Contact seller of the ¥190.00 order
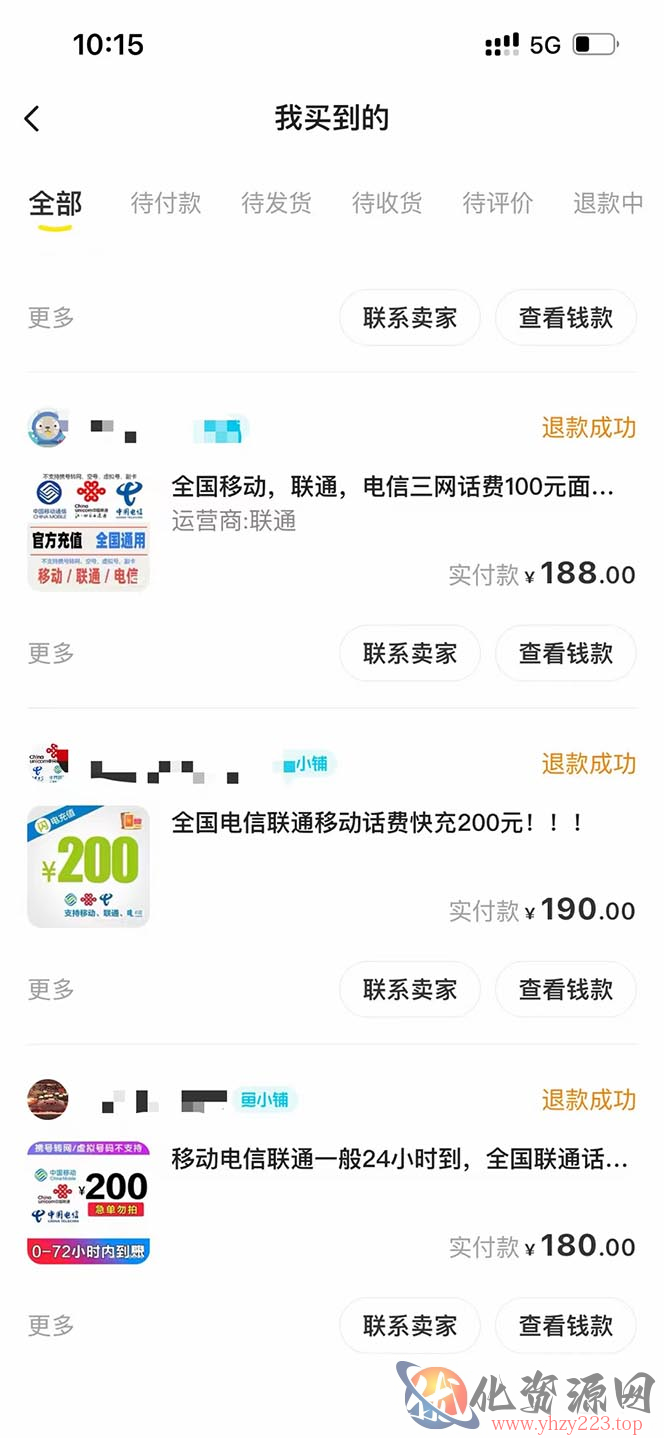This screenshot has height=1438, width=664. pos(410,990)
